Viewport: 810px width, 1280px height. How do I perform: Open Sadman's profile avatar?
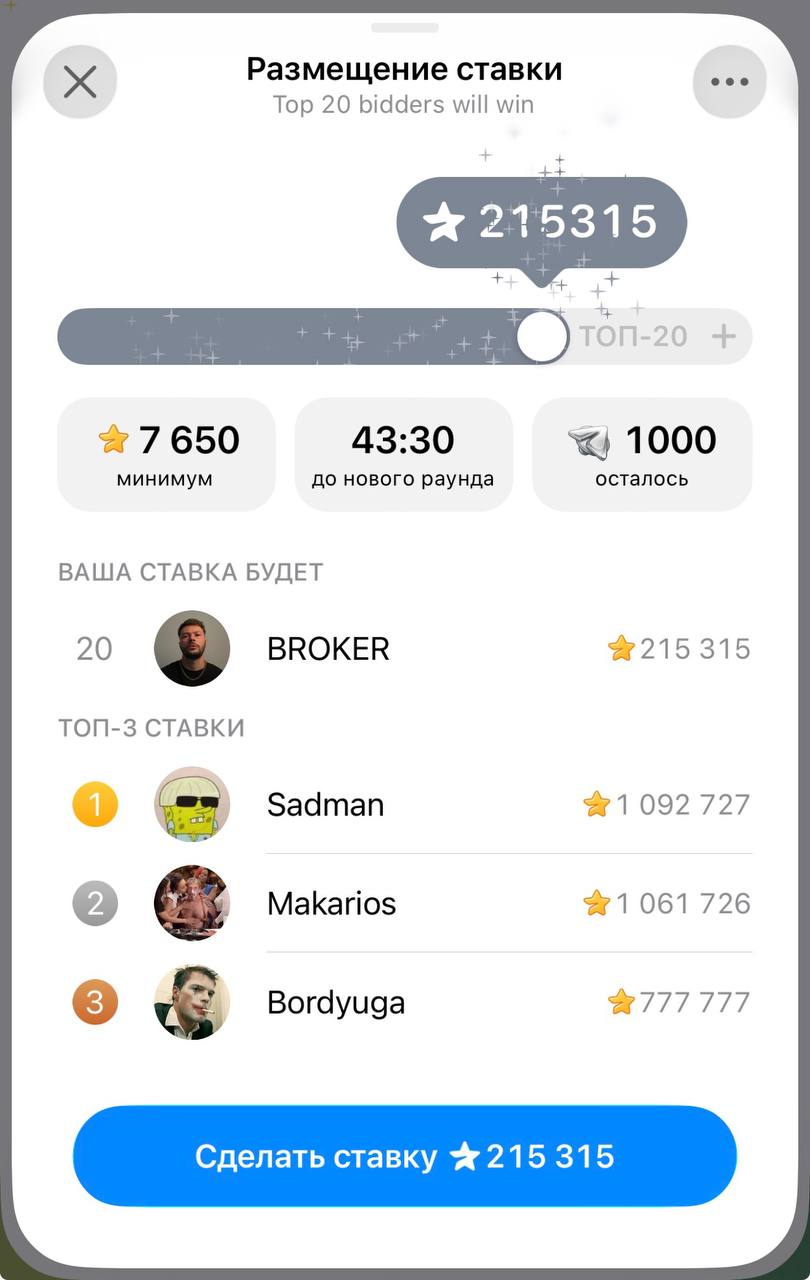192,803
